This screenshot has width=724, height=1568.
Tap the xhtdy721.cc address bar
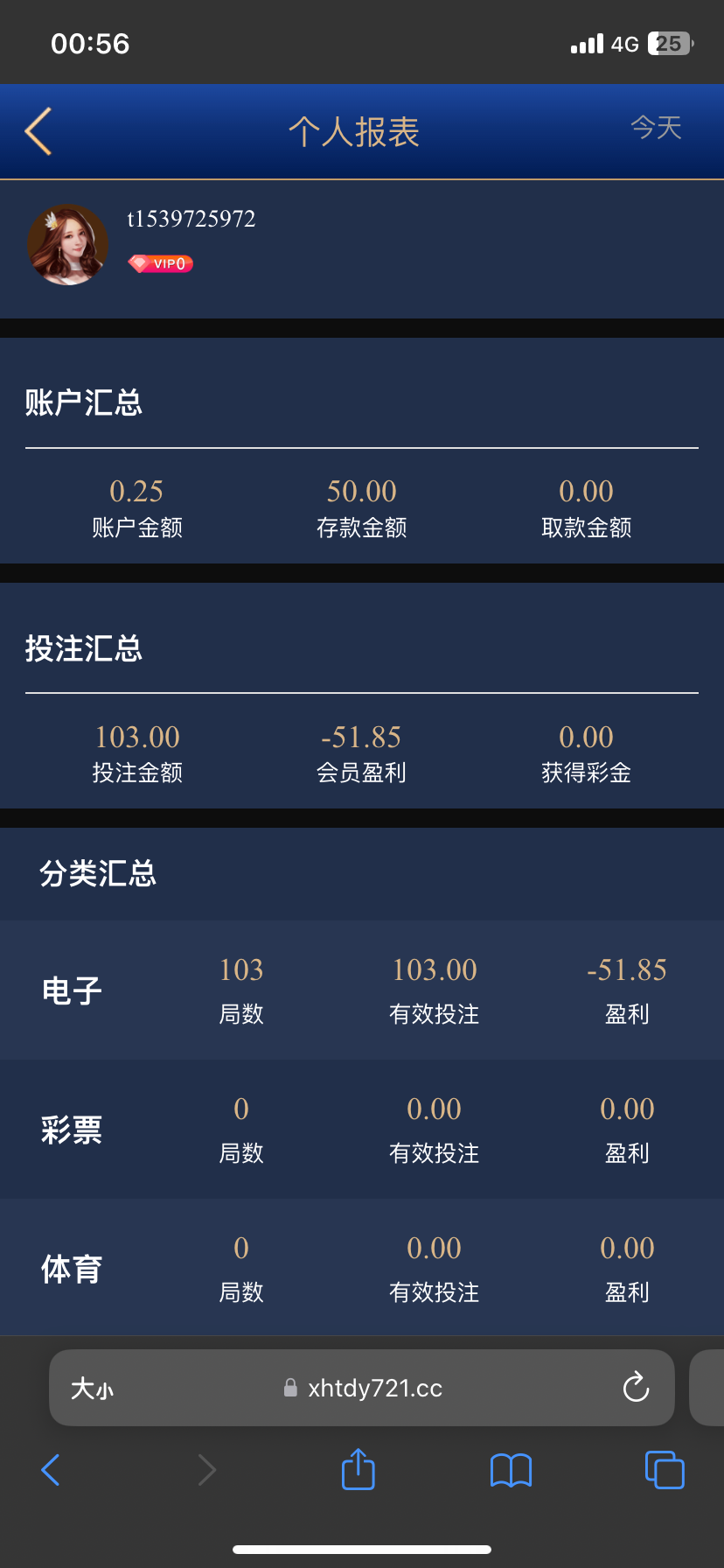point(374,1389)
